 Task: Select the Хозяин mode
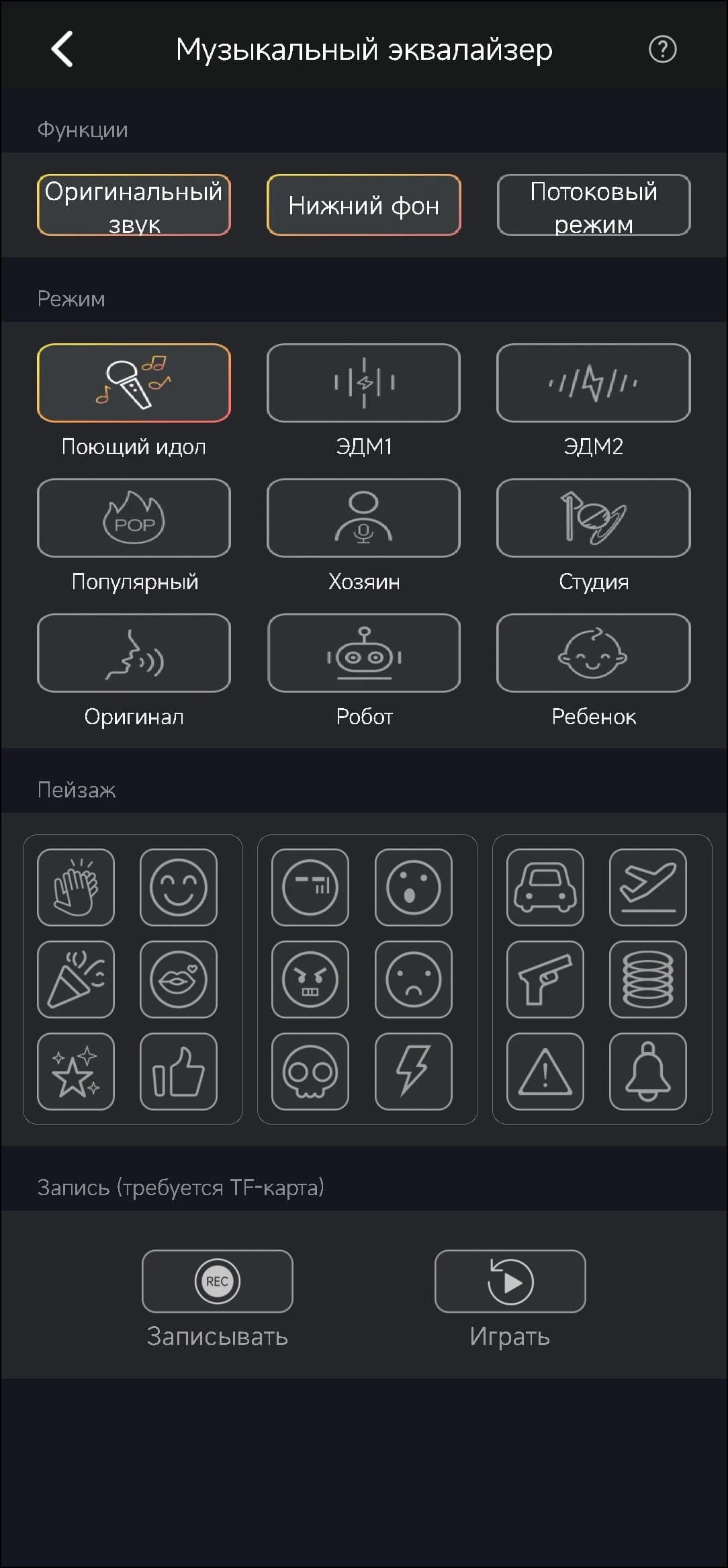[x=363, y=518]
